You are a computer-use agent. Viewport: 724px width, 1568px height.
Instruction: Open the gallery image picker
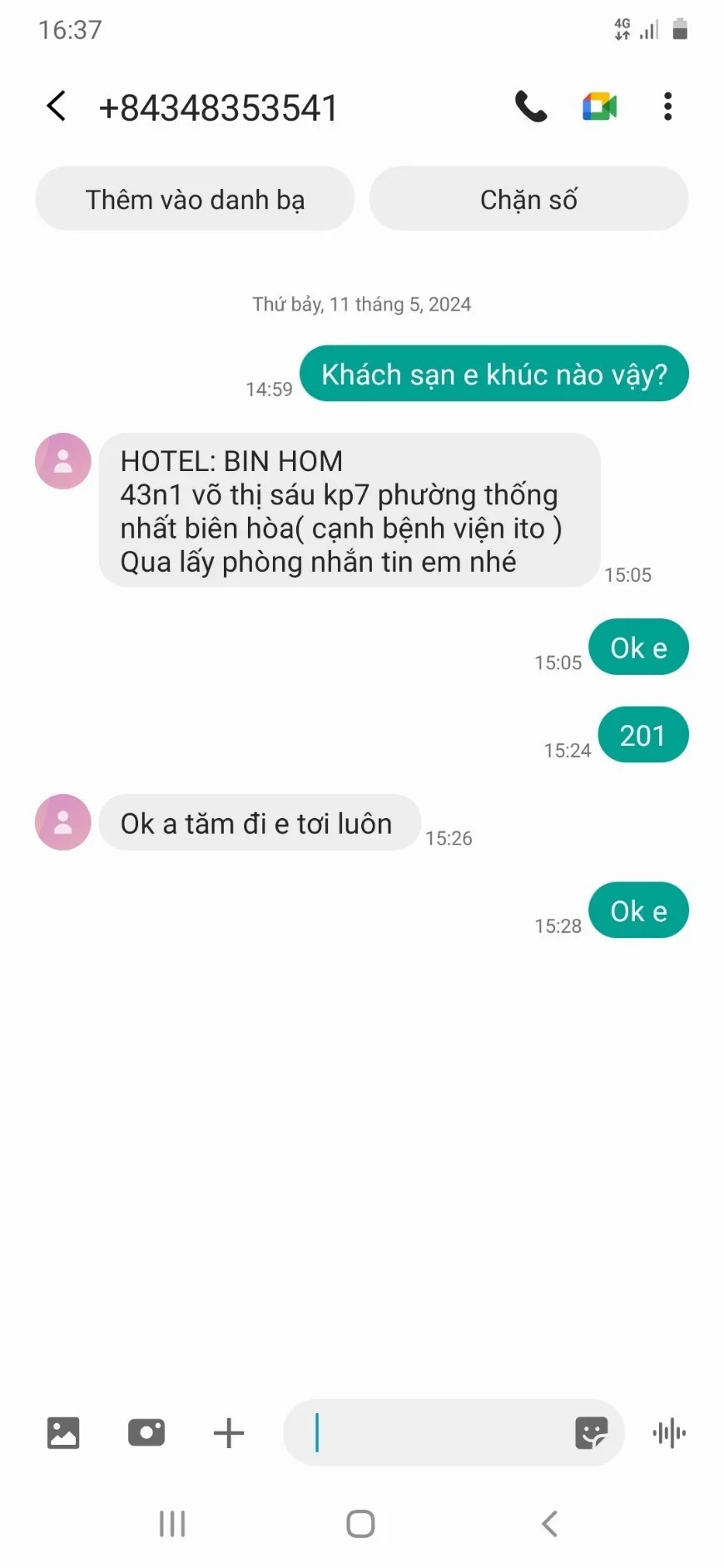63,1432
